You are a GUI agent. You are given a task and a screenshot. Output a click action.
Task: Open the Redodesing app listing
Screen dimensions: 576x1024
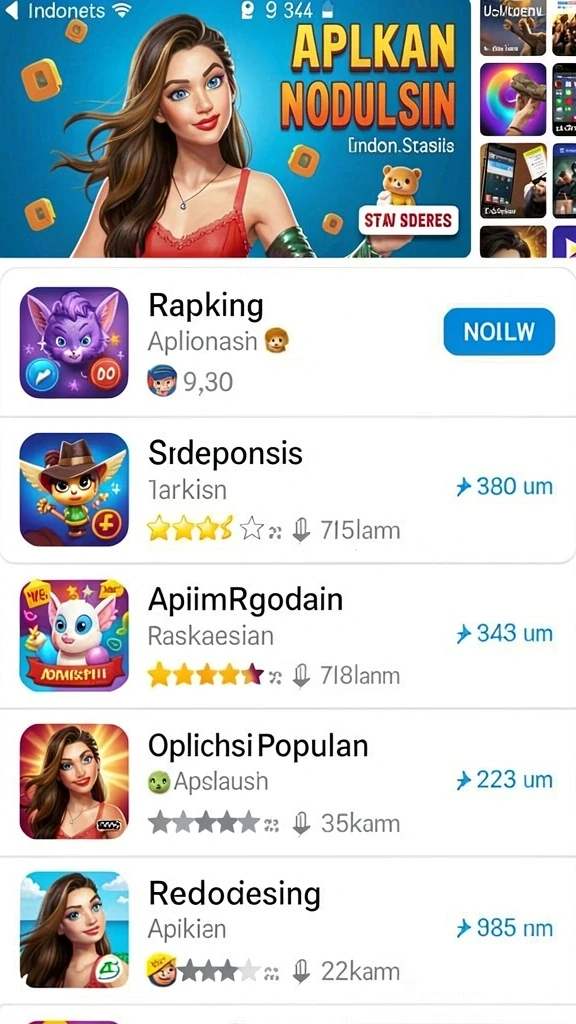[x=288, y=930]
